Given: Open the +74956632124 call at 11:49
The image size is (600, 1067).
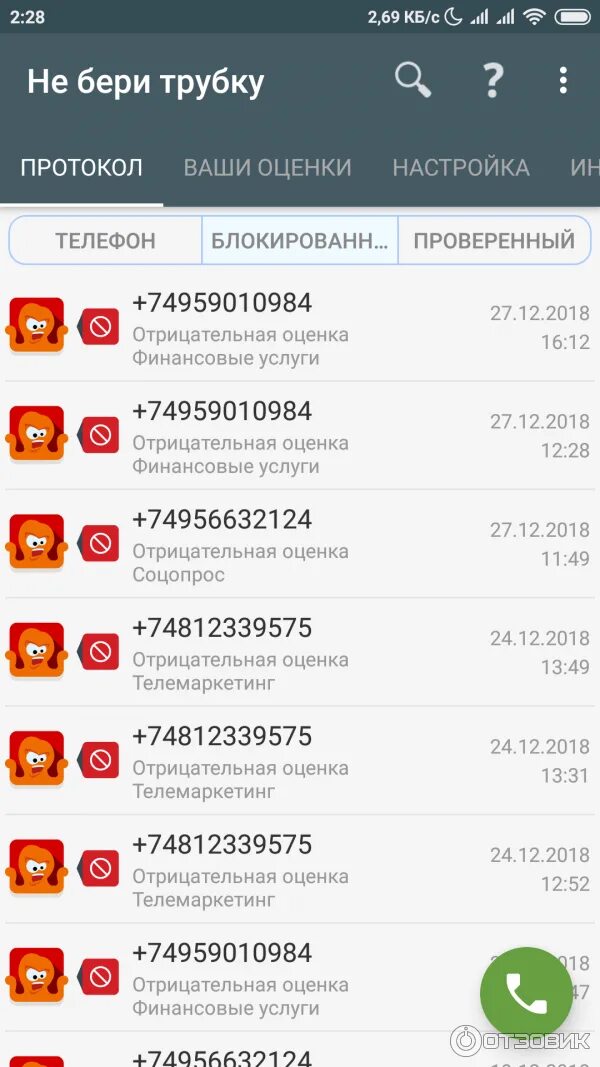Looking at the screenshot, I should [300, 545].
